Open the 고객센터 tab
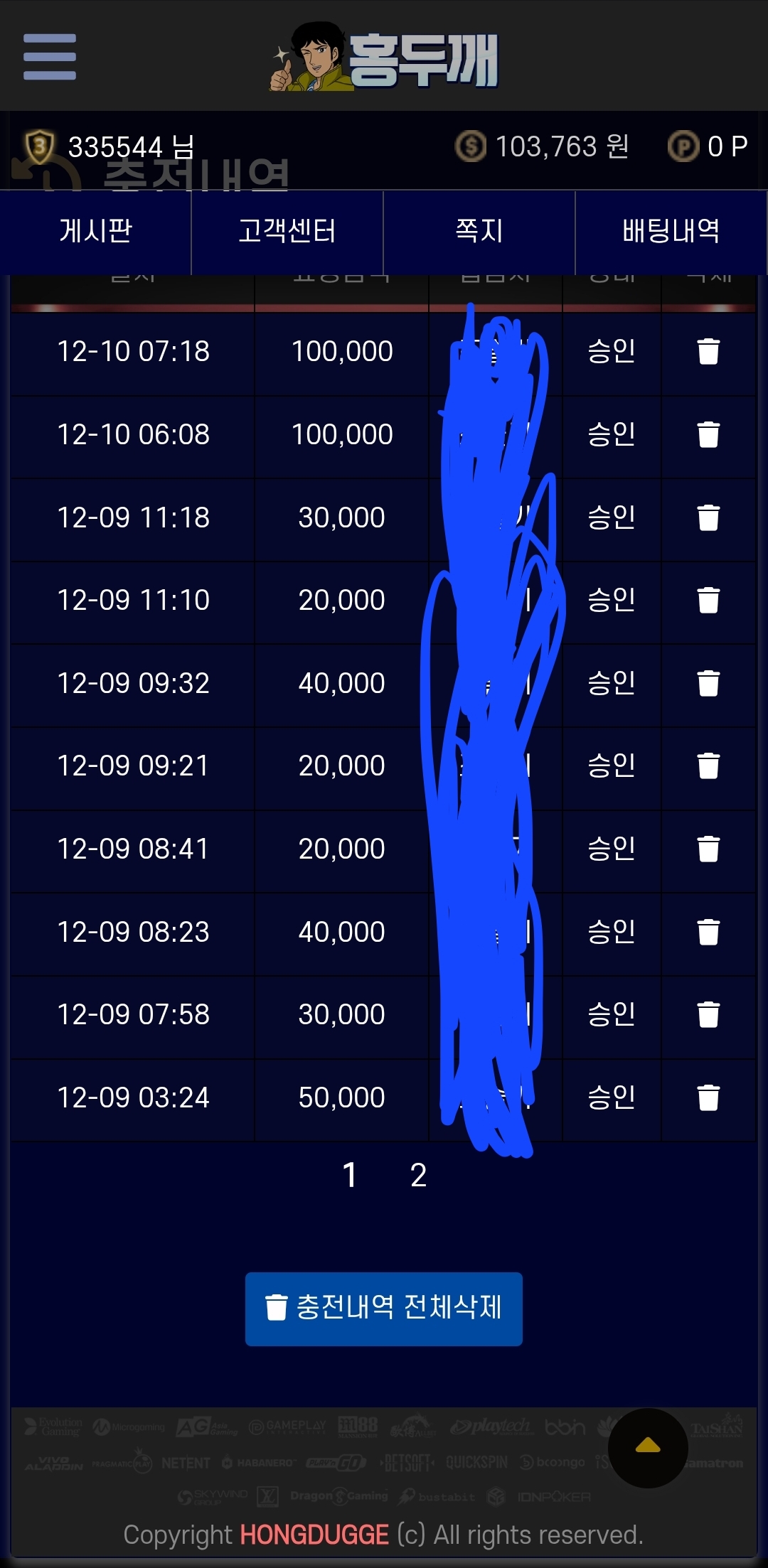The image size is (768, 1568). point(287,231)
